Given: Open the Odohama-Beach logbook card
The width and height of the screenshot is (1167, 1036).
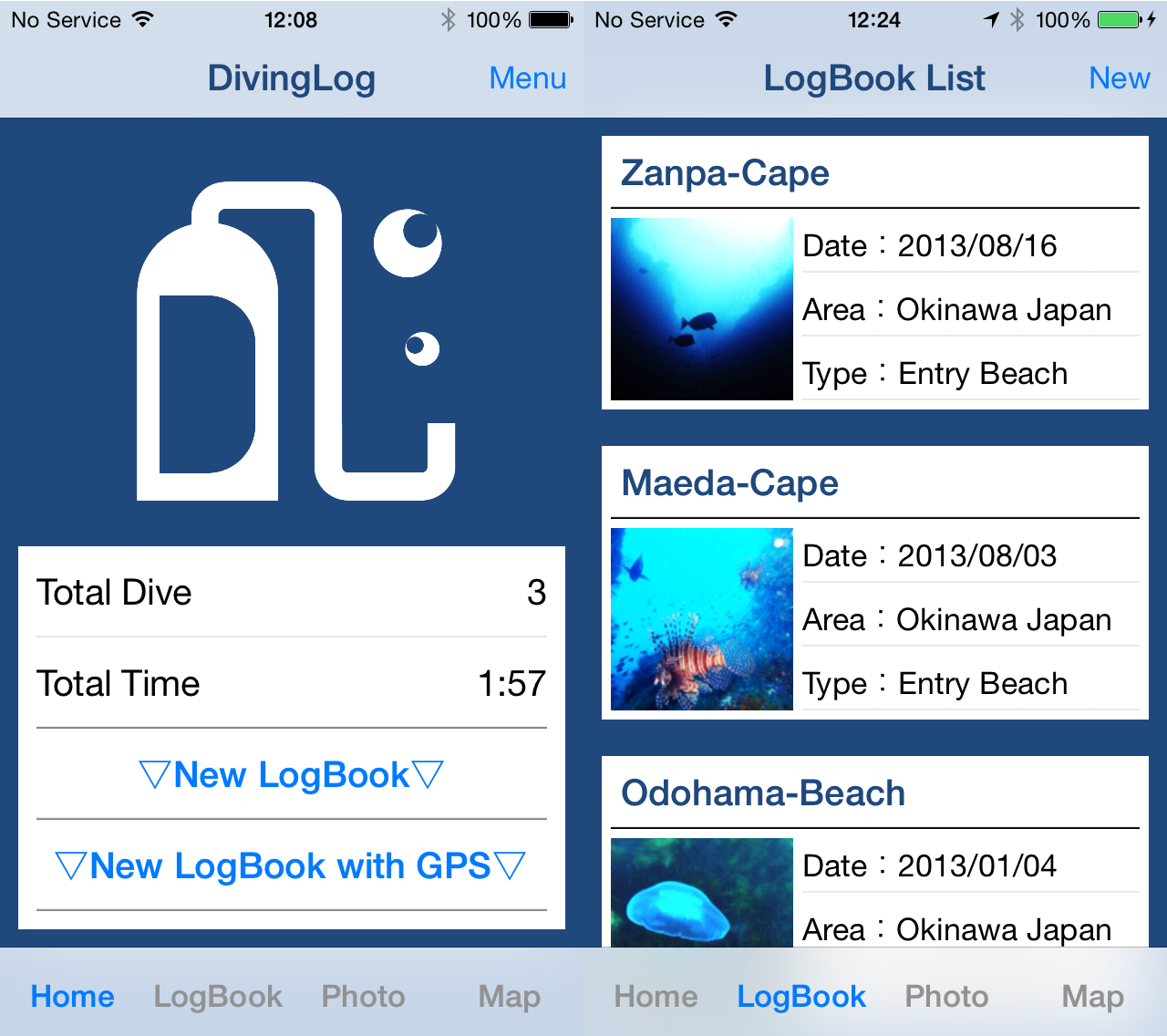Looking at the screenshot, I should 874,853.
